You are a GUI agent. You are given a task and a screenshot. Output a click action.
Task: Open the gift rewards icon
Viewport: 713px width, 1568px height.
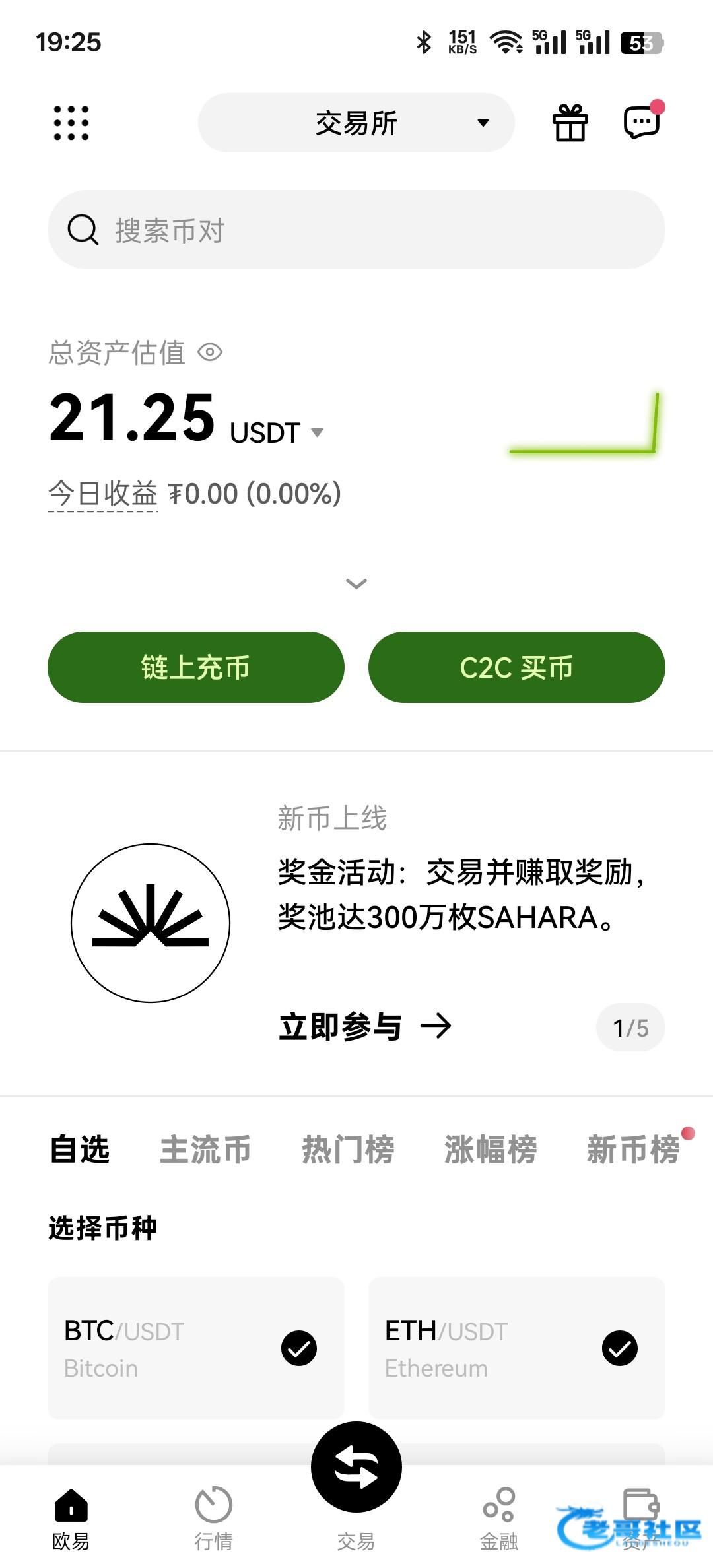click(570, 123)
